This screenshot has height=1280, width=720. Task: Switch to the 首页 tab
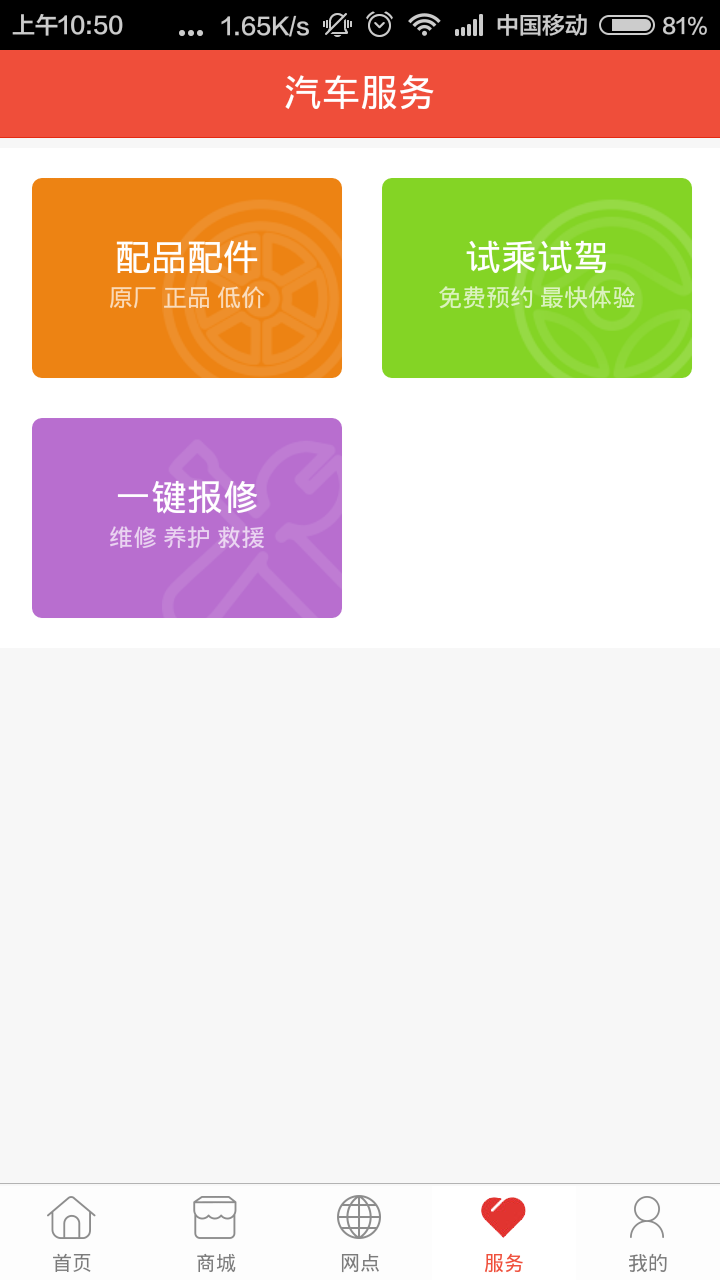click(72, 1233)
